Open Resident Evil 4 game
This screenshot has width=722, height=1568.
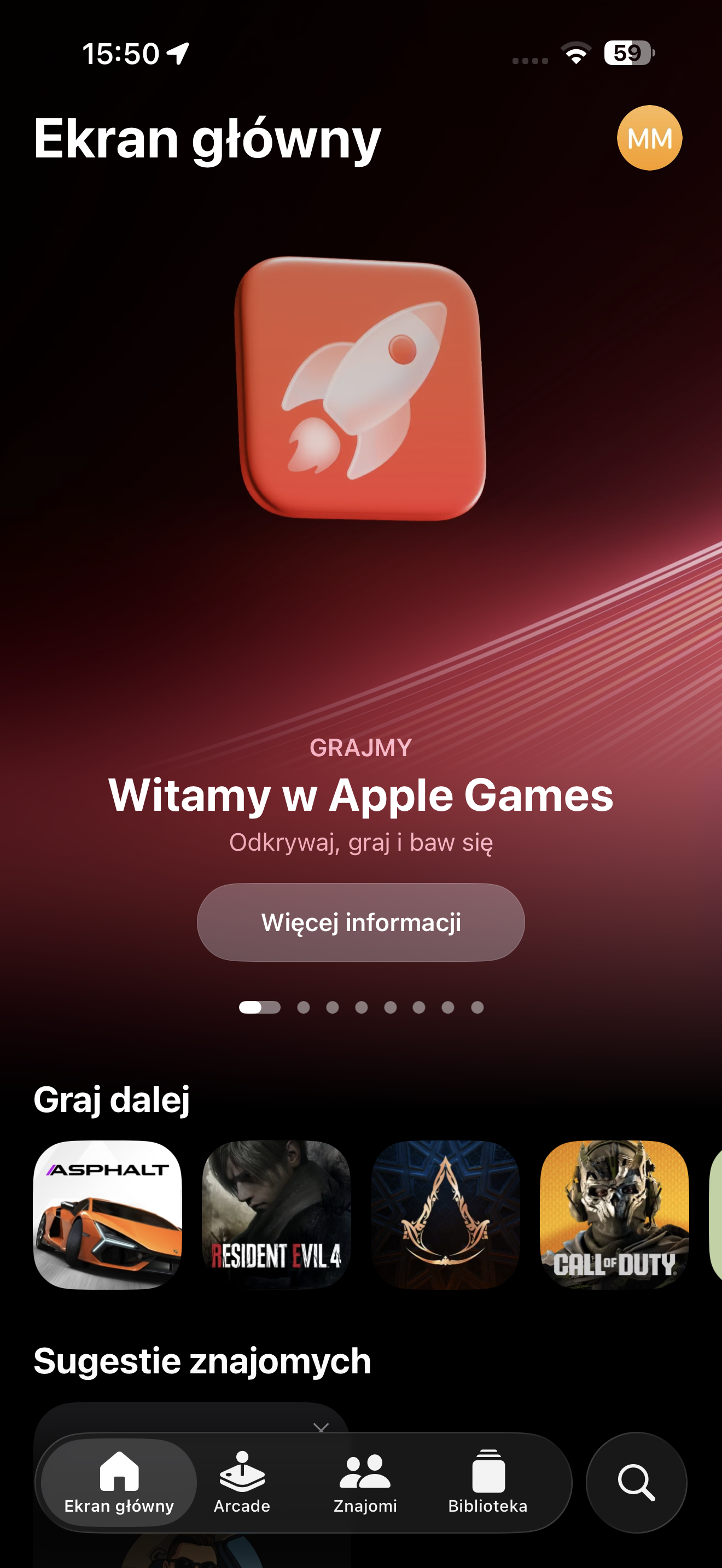[x=276, y=1214]
